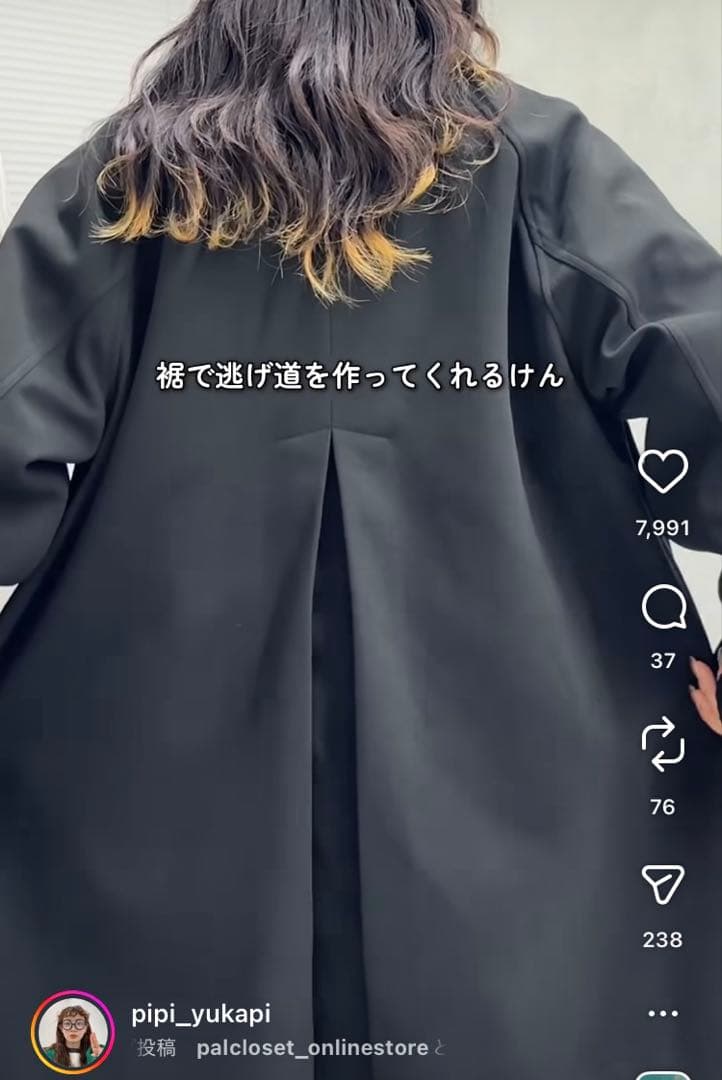Image resolution: width=722 pixels, height=1080 pixels.
Task: Repost this reel
Action: (662, 747)
